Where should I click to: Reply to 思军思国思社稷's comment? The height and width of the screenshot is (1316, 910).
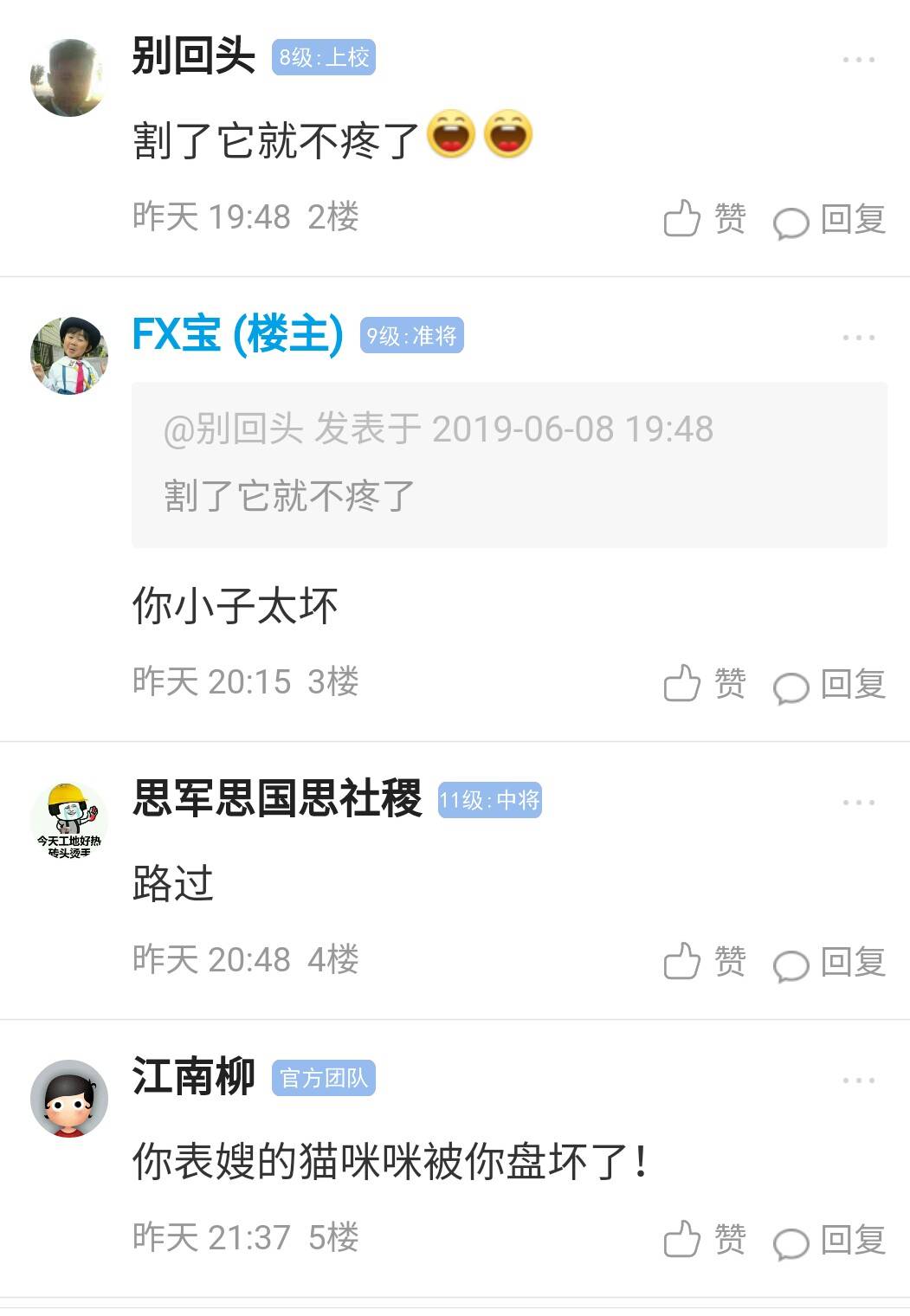pos(829,963)
